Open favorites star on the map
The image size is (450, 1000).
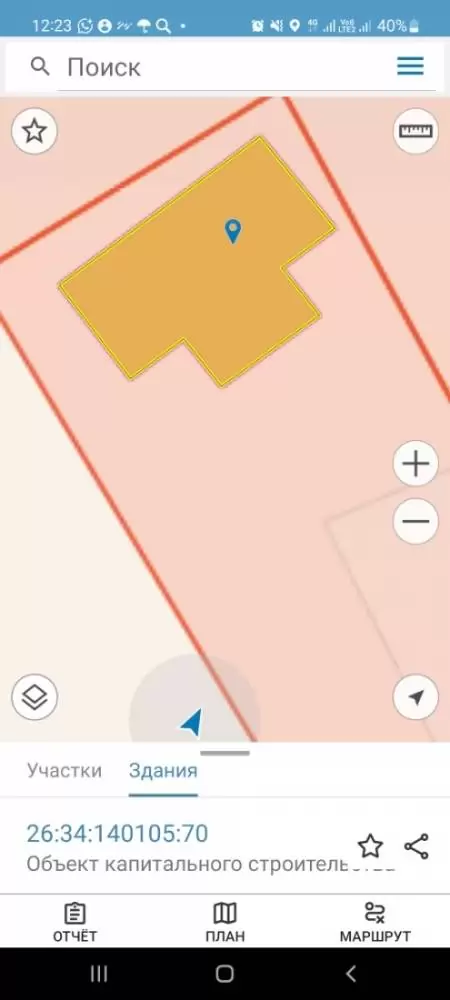click(34, 131)
